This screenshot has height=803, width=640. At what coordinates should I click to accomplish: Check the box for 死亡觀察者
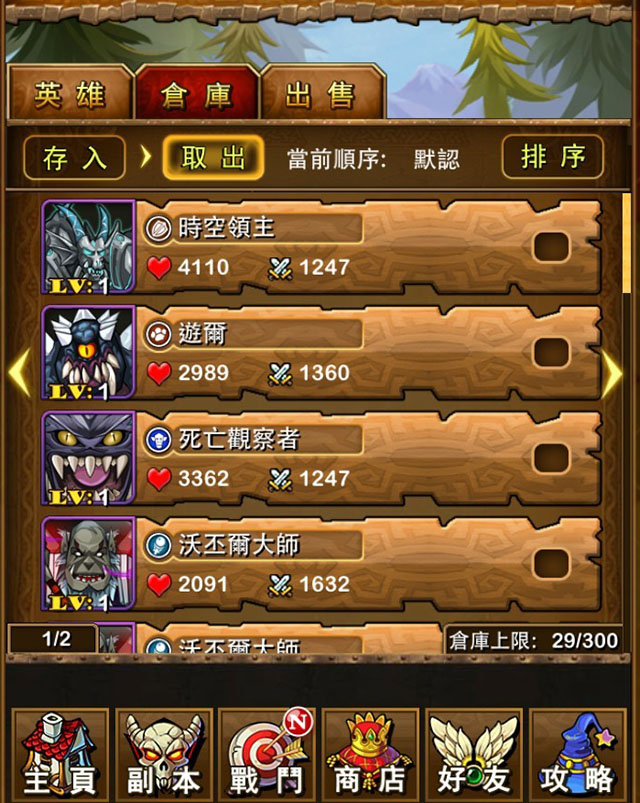point(551,458)
